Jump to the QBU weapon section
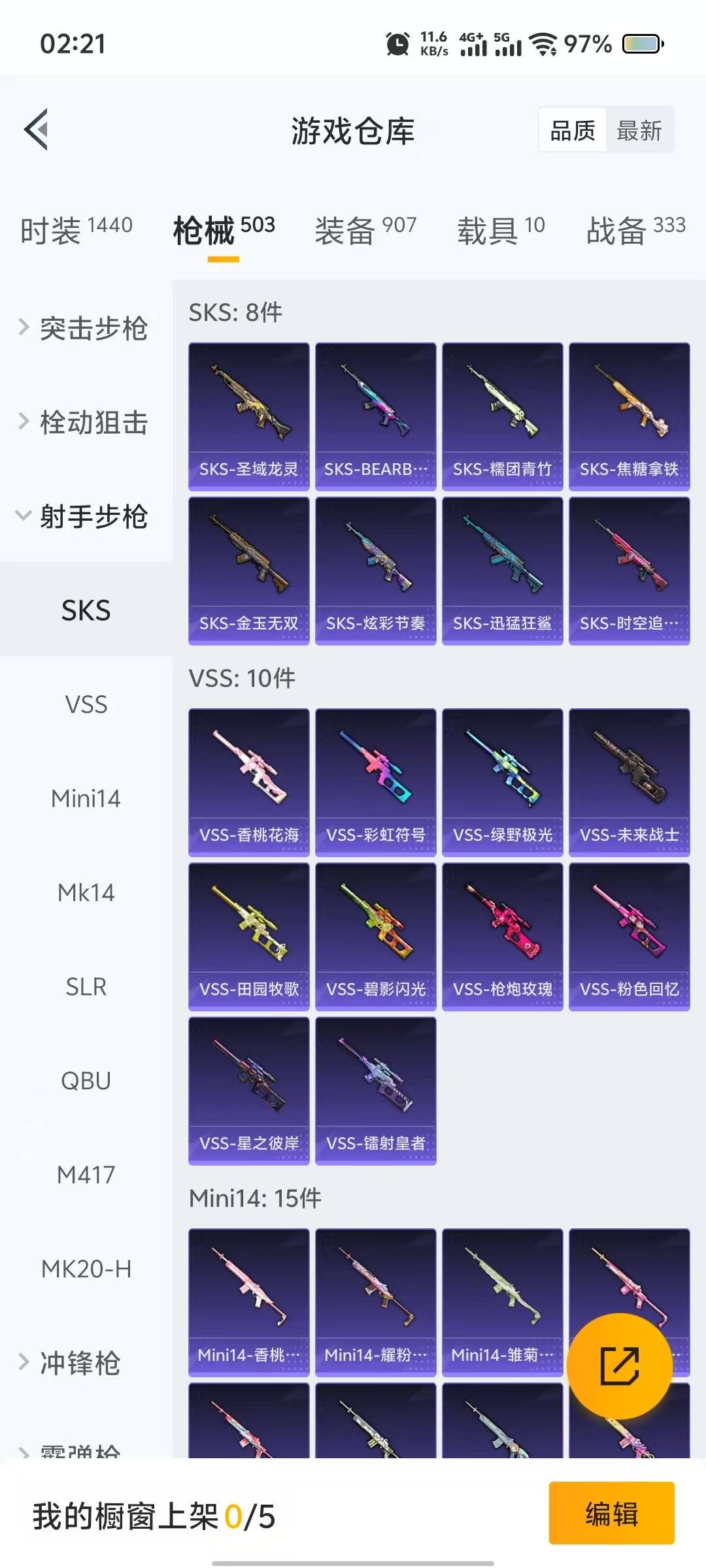The height and width of the screenshot is (1568, 706). pyautogui.click(x=86, y=1081)
